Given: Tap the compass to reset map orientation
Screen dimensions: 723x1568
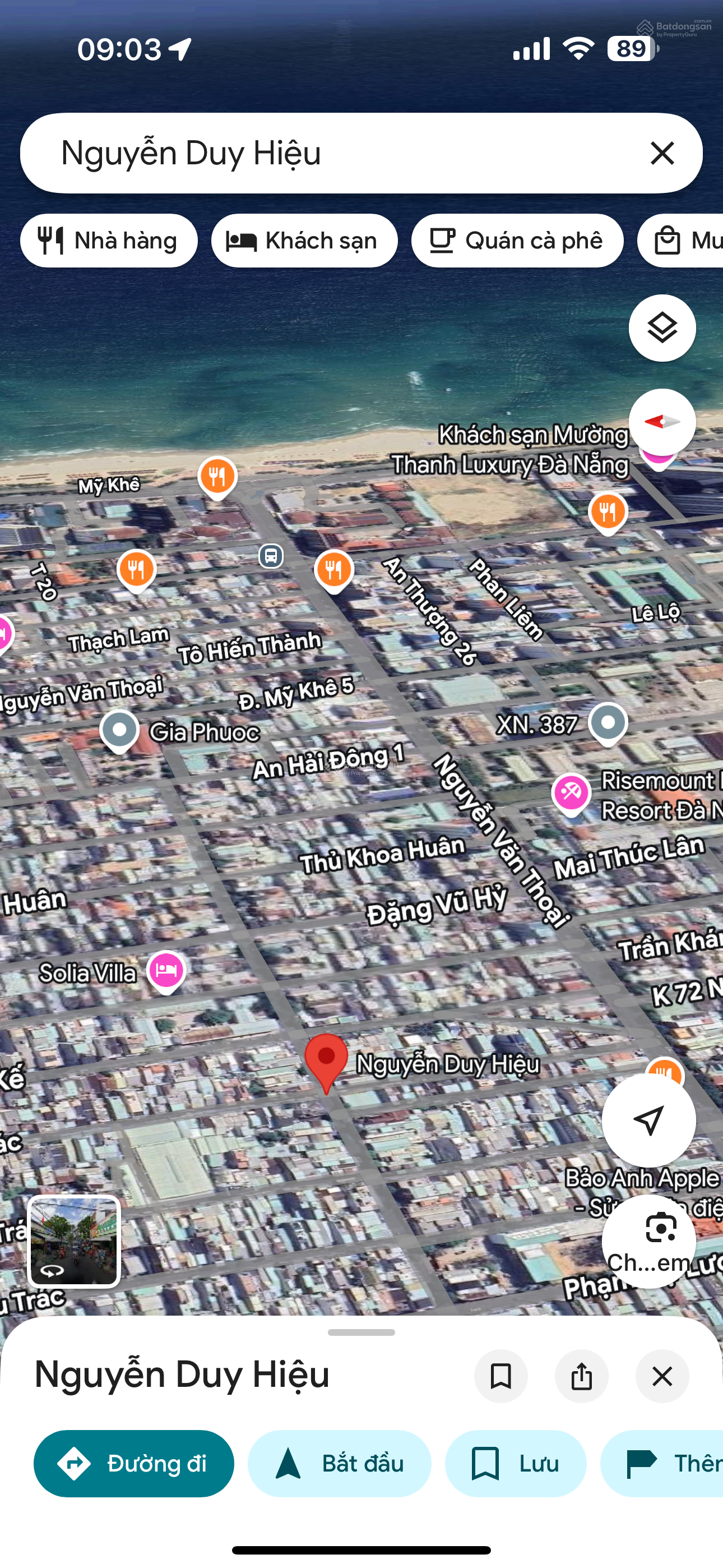Looking at the screenshot, I should pyautogui.click(x=662, y=421).
